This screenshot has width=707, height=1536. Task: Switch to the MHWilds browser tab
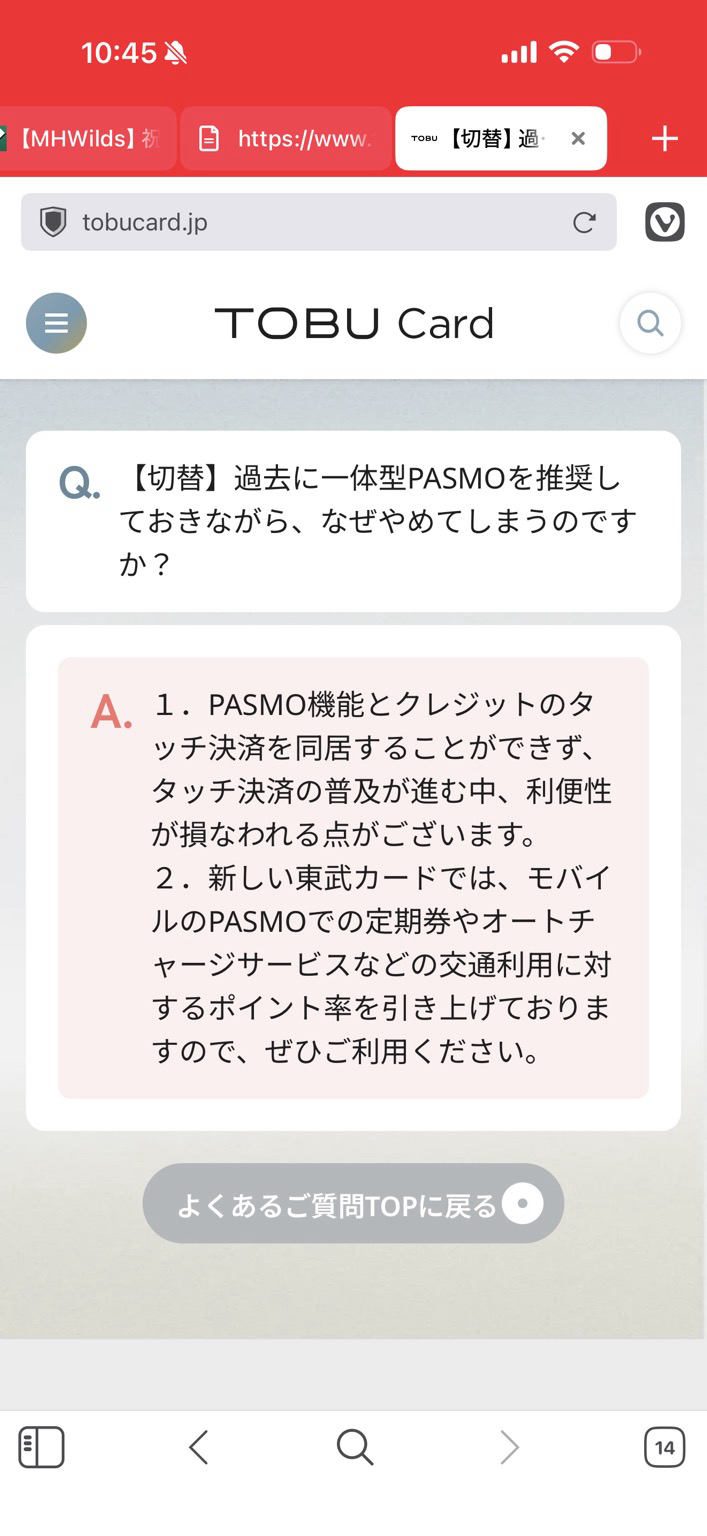(x=88, y=138)
